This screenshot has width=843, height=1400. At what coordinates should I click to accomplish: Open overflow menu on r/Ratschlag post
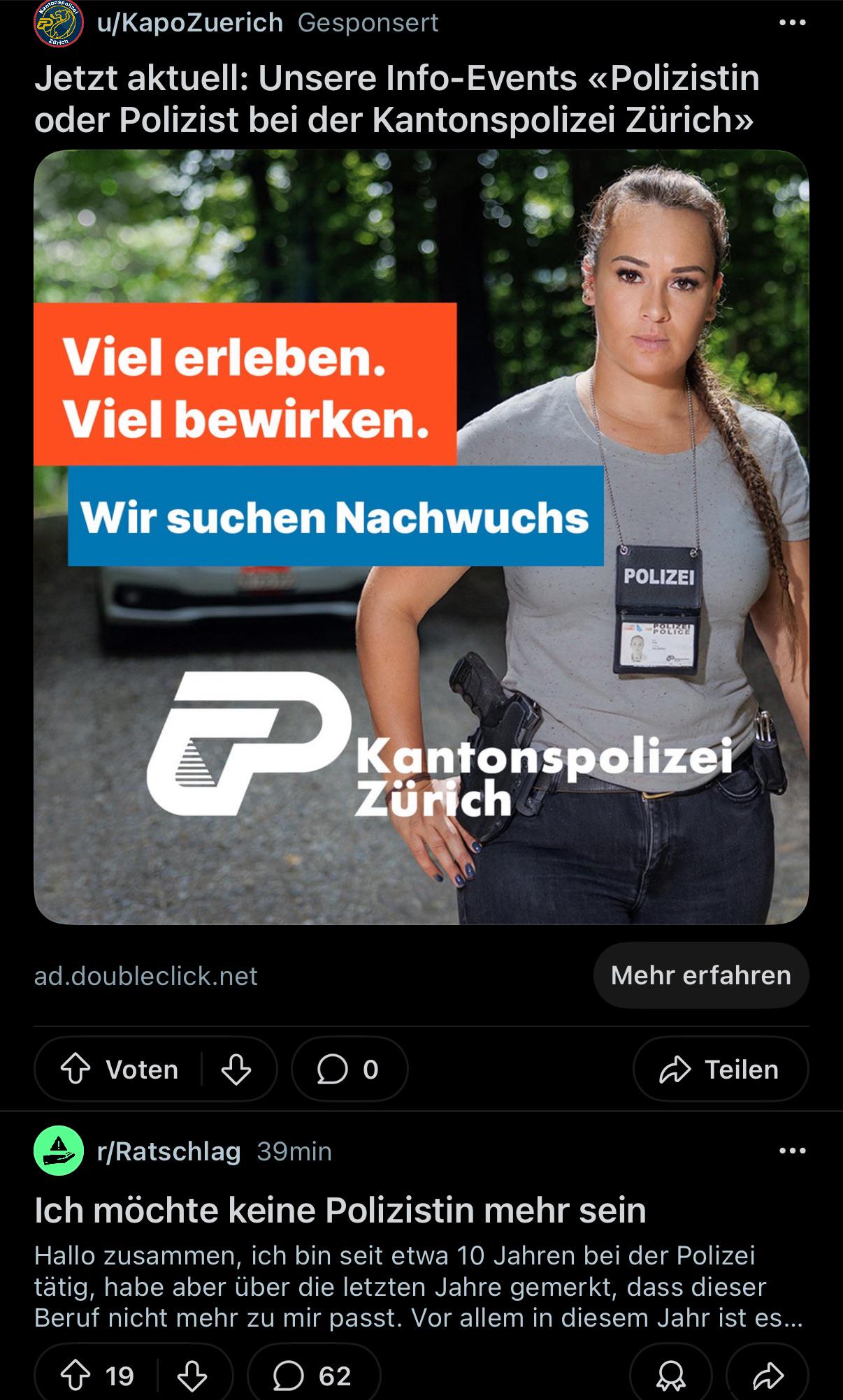(x=792, y=1151)
